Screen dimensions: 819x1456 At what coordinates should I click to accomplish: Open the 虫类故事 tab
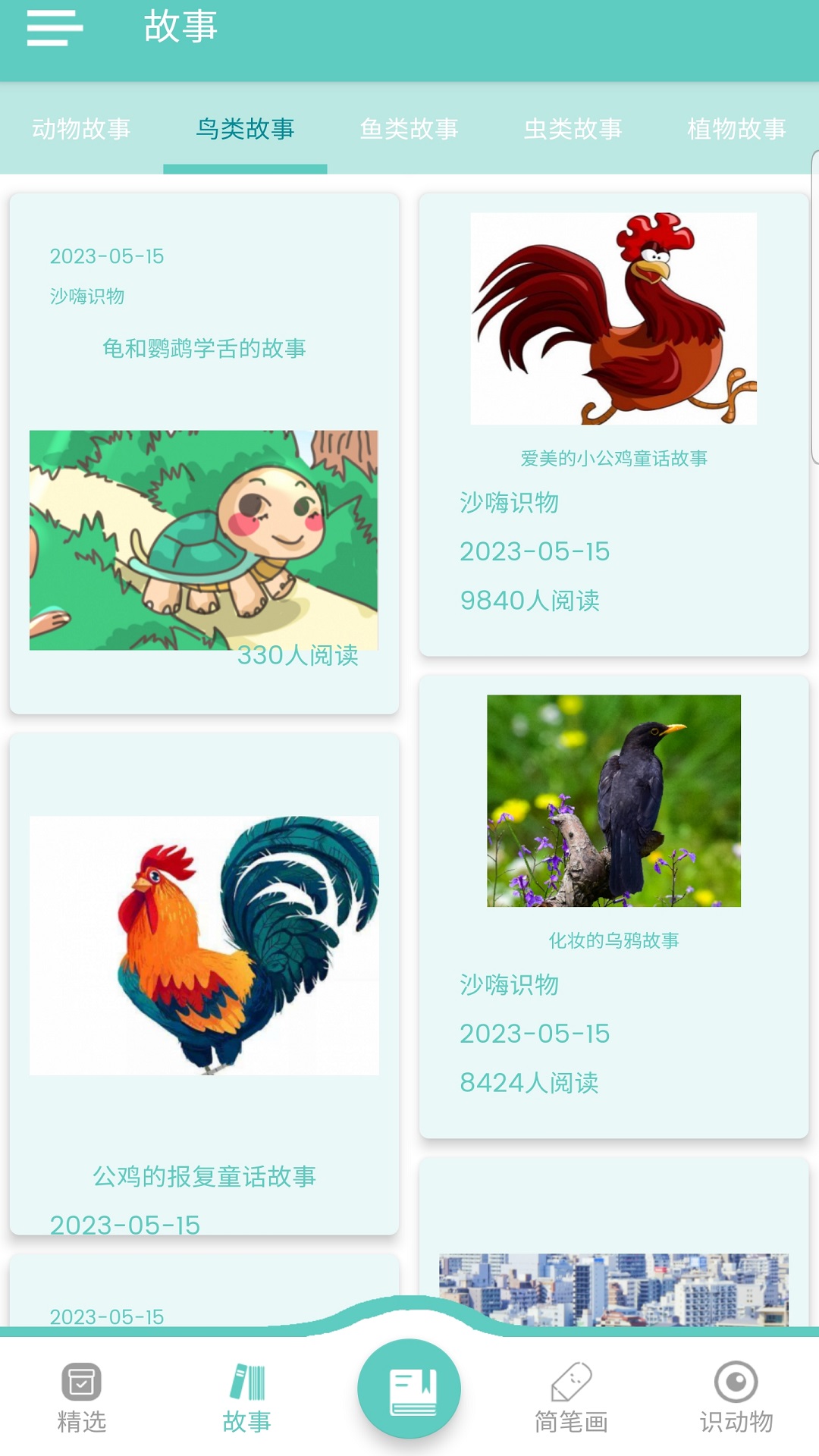pos(573,129)
